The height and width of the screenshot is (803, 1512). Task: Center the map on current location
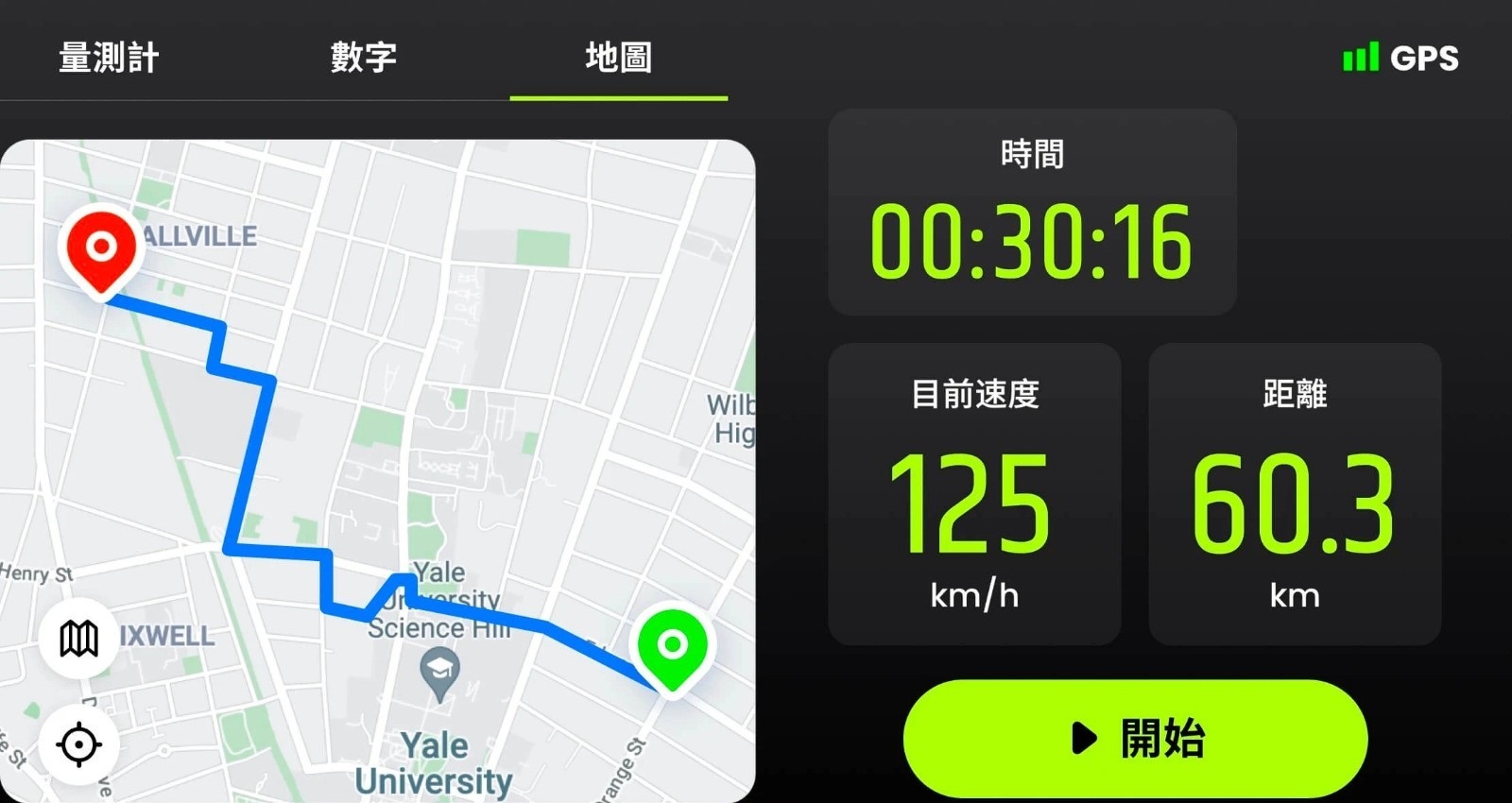pyautogui.click(x=79, y=744)
